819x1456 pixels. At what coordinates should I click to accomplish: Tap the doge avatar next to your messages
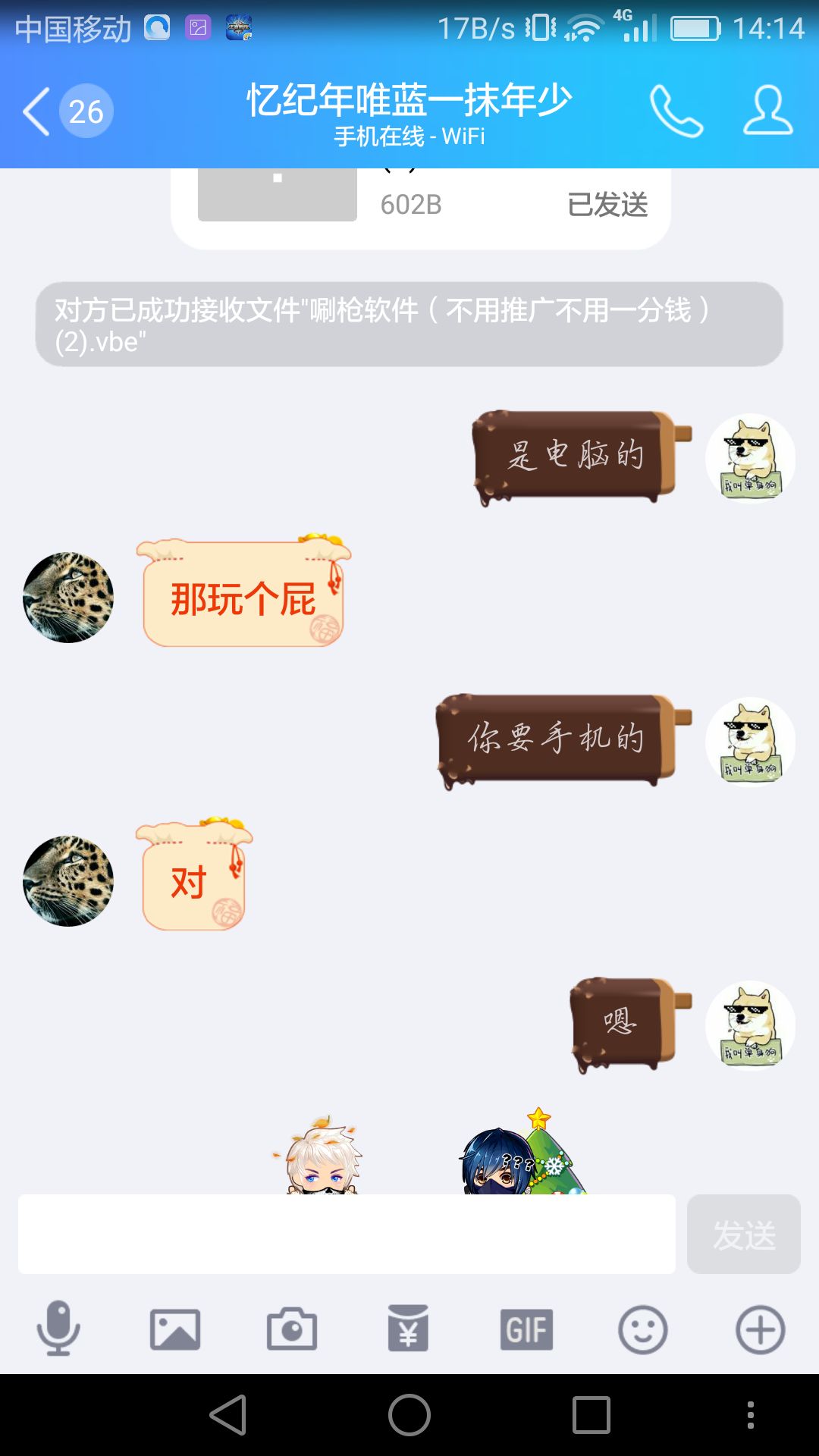click(x=750, y=459)
